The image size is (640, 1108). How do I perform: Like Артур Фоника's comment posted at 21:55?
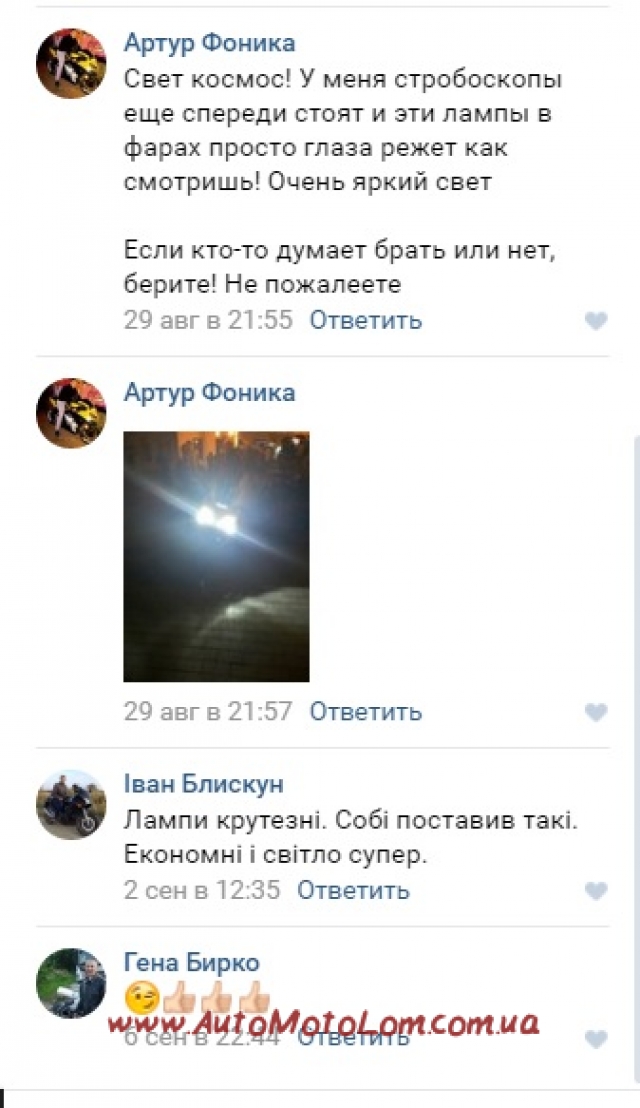(x=596, y=321)
